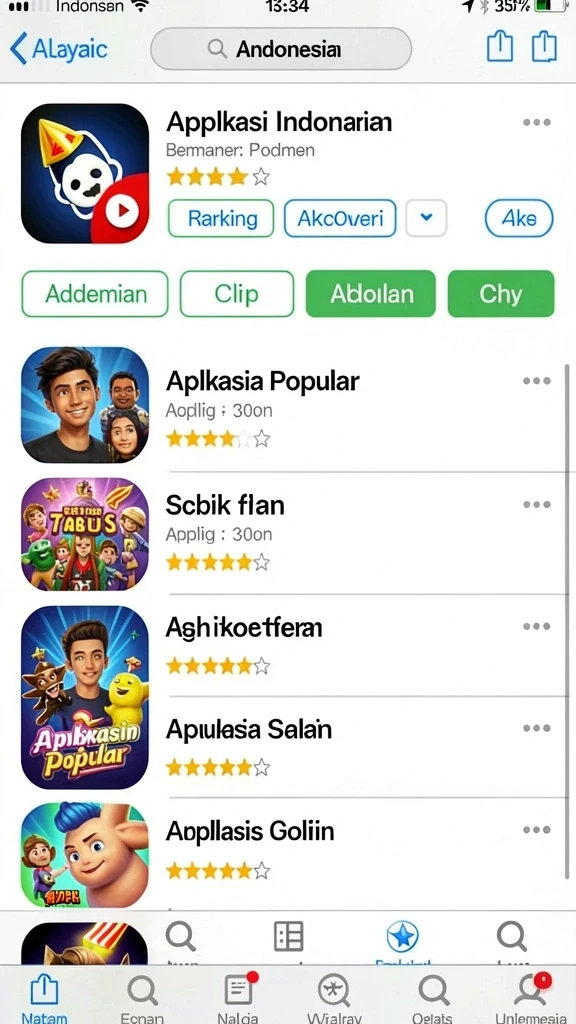Tap the Rarking button
The image size is (576, 1024).
pos(221,218)
